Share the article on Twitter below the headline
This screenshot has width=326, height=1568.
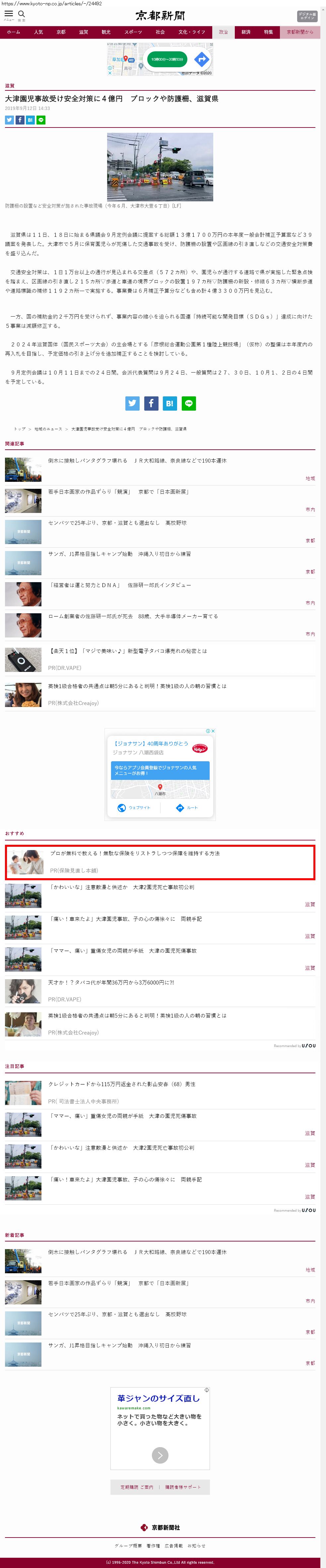(9, 120)
